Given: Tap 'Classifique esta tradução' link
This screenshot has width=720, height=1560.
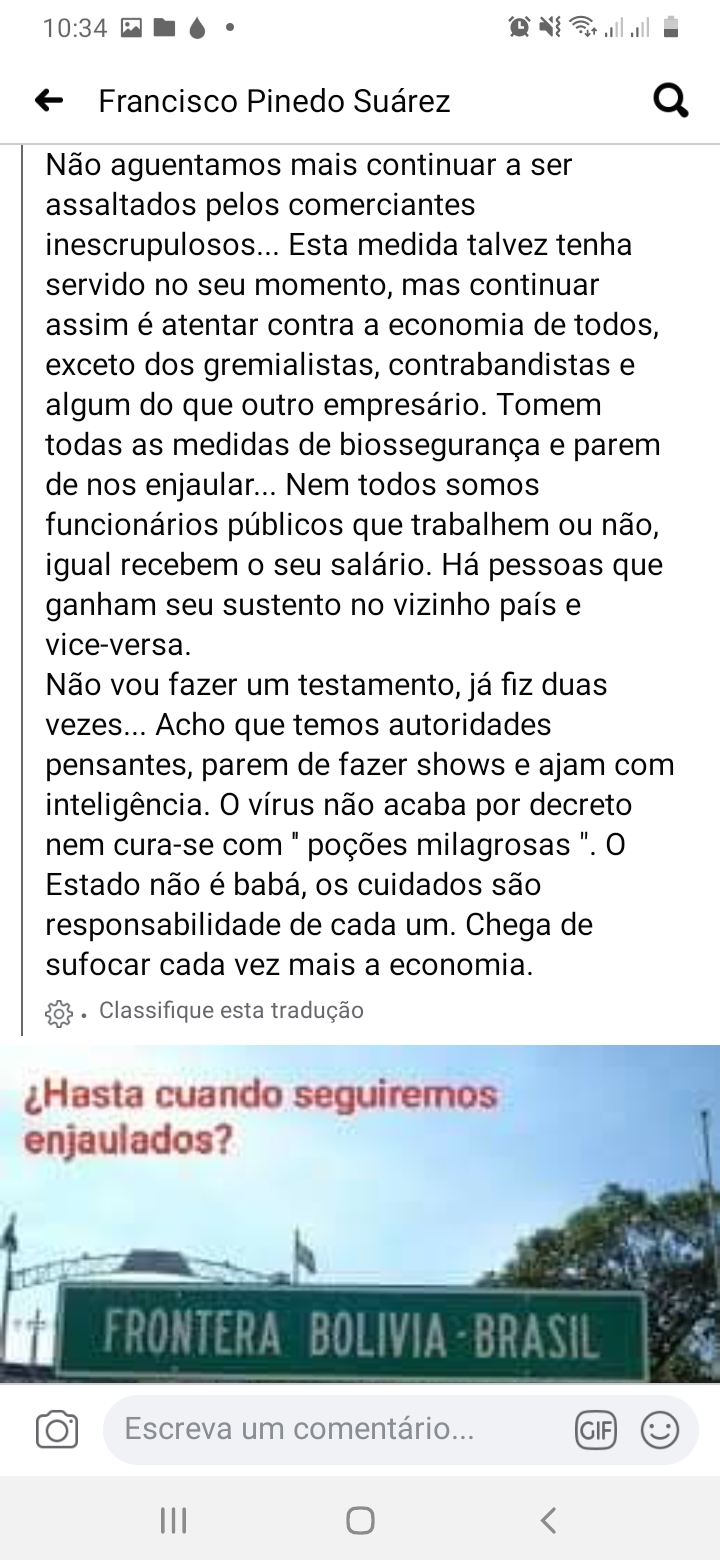Looking at the screenshot, I should click(231, 1010).
